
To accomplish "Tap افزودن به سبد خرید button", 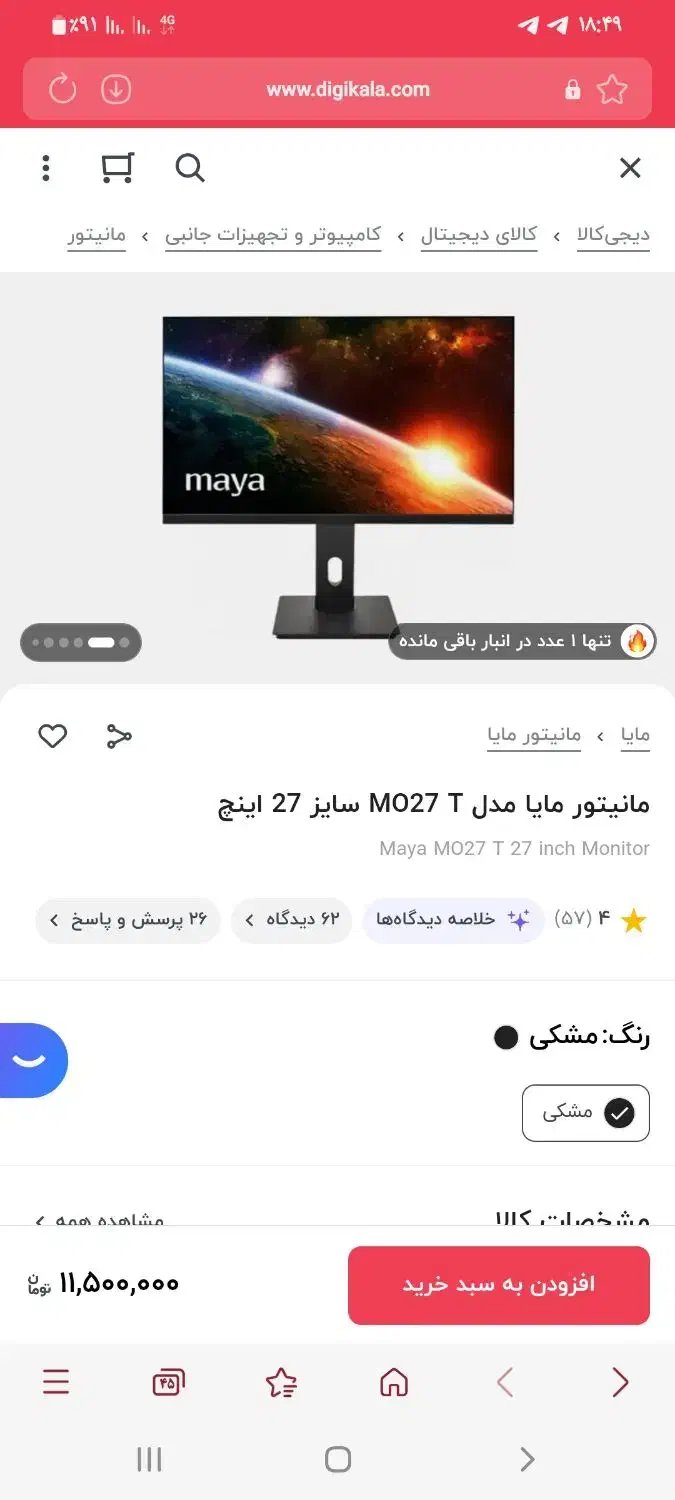I will pyautogui.click(x=499, y=1285).
